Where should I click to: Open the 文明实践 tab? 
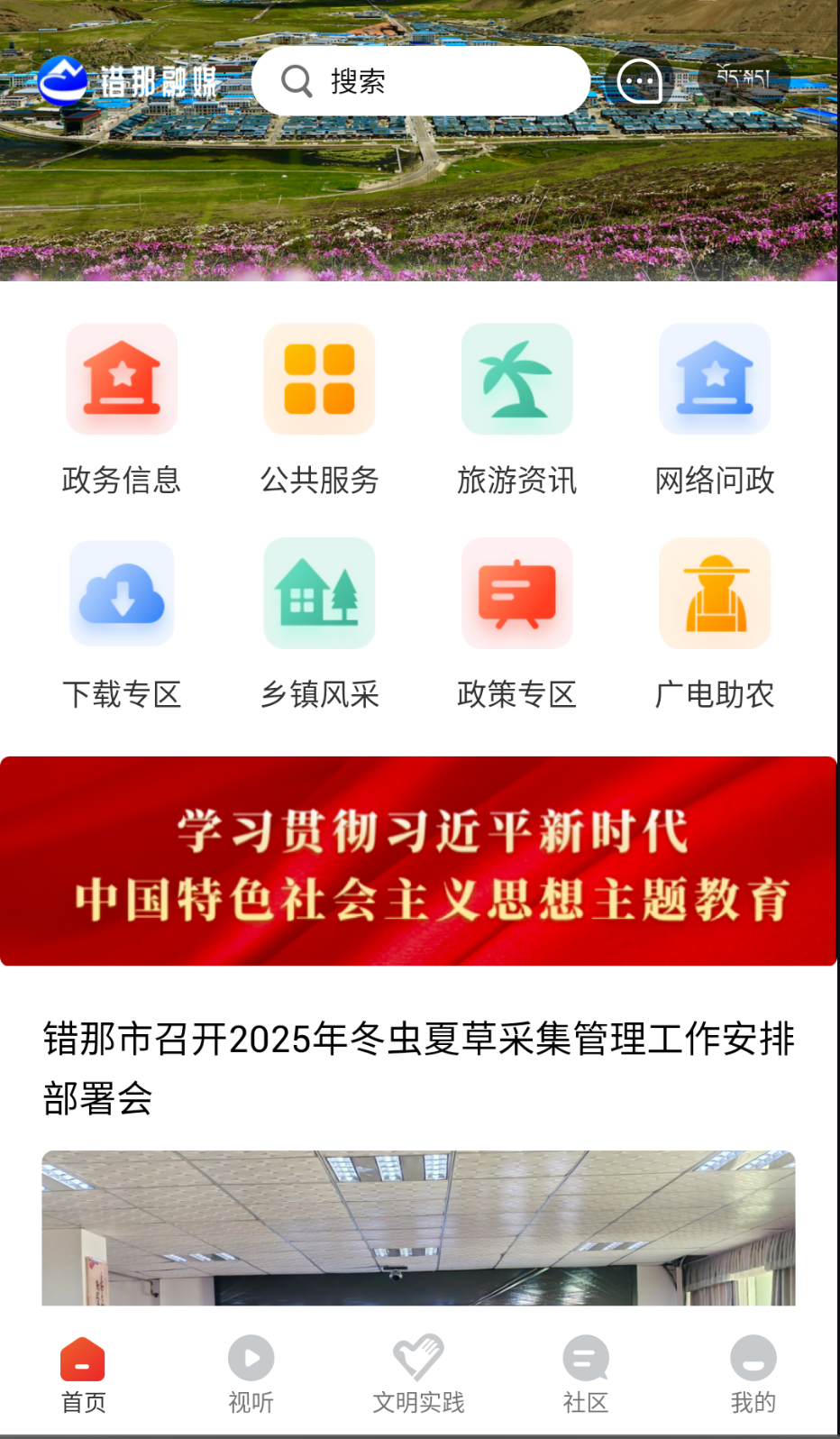click(x=418, y=1370)
